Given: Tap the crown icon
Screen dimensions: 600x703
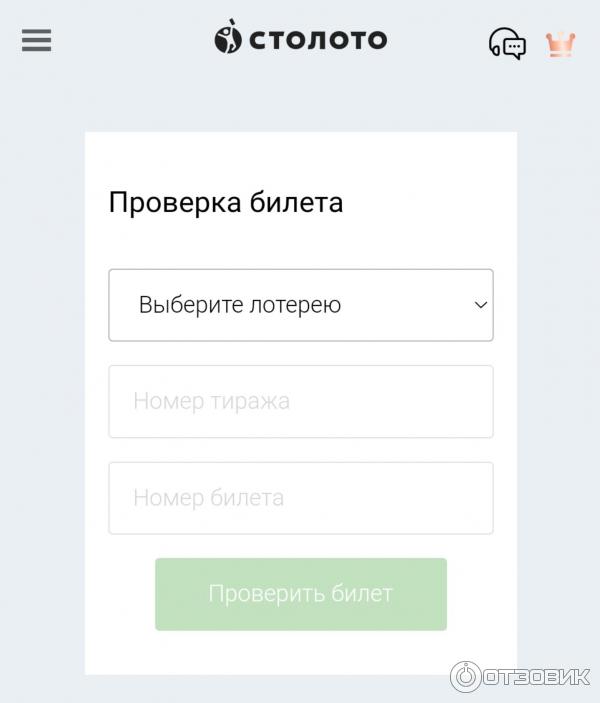Looking at the screenshot, I should click(560, 44).
